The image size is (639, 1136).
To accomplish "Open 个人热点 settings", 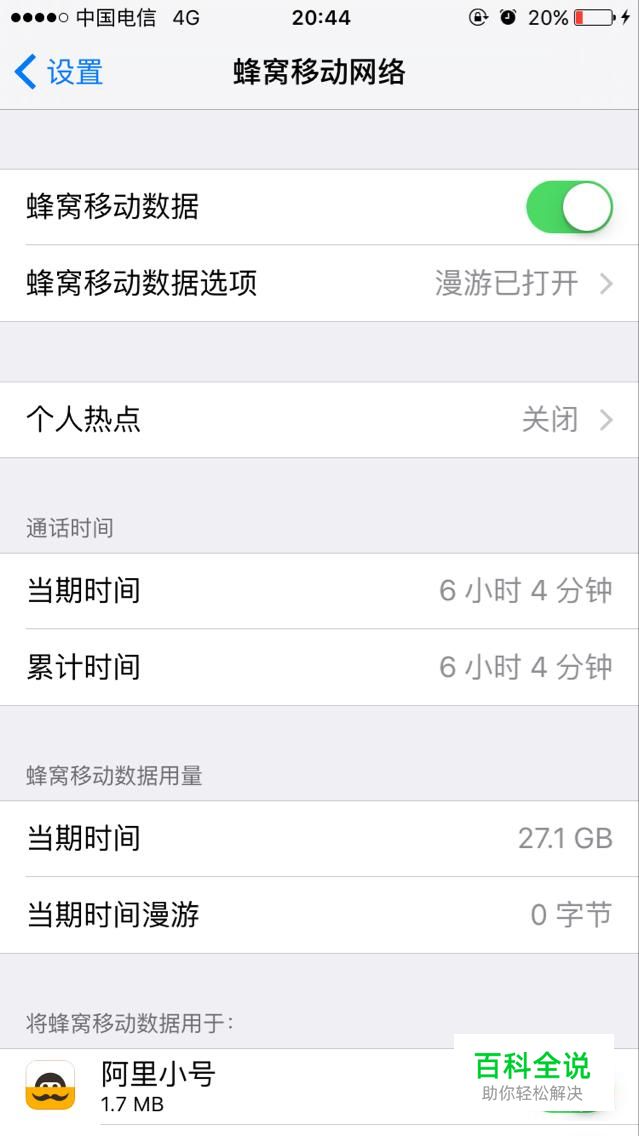I will coord(319,419).
